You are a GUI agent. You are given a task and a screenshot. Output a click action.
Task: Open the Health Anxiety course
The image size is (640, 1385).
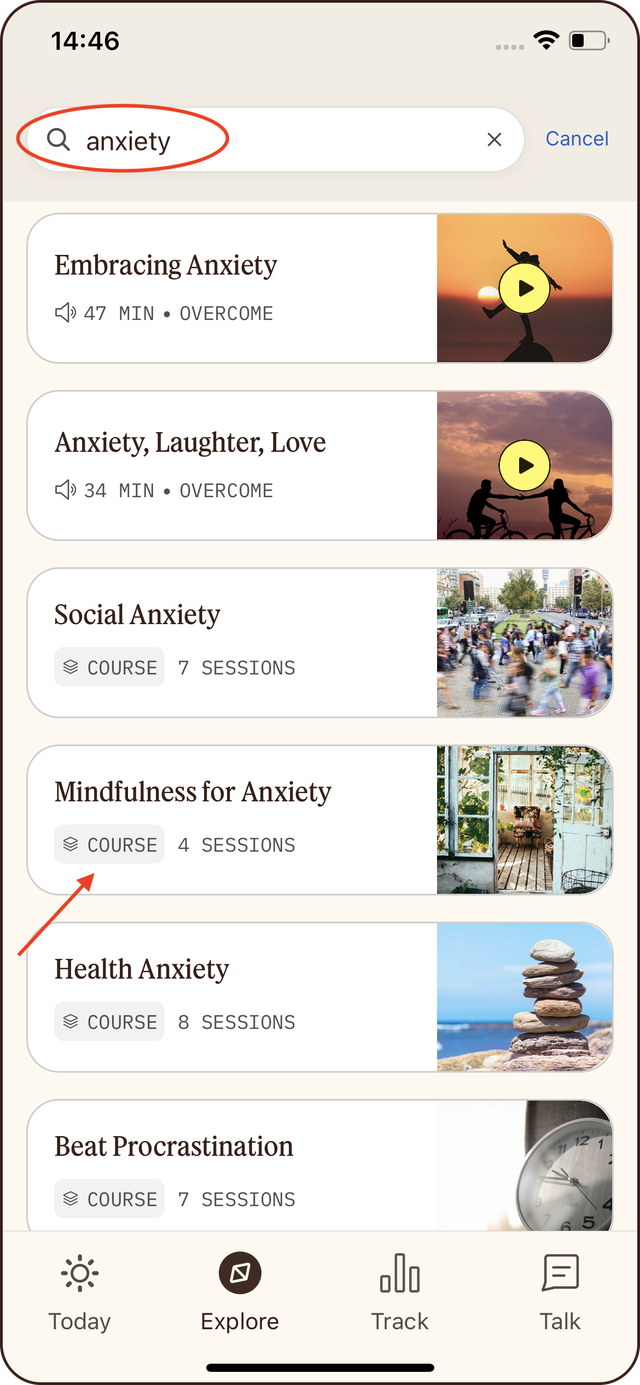pos(232,996)
